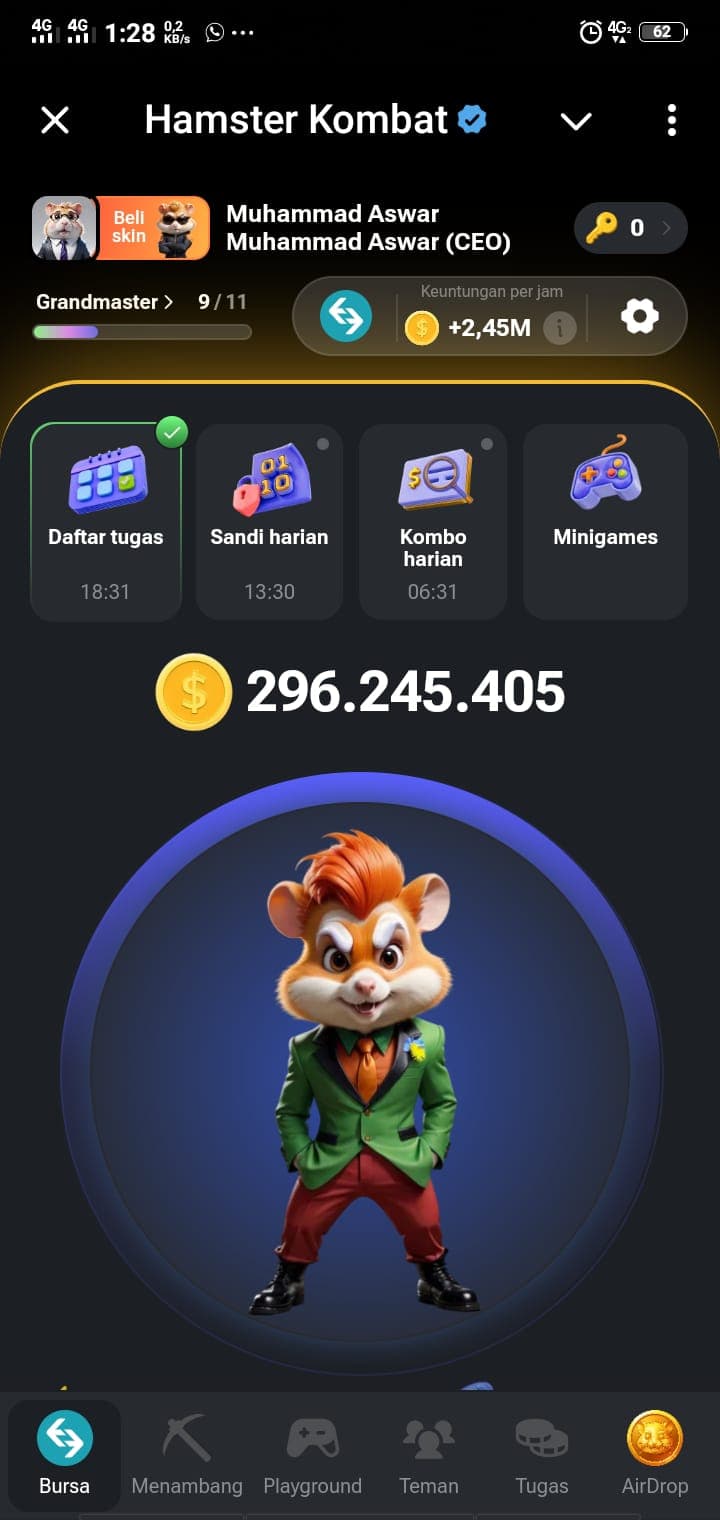Screen dimensions: 720x1520
Task: Switch to the Bursa tab
Action: 65,1455
